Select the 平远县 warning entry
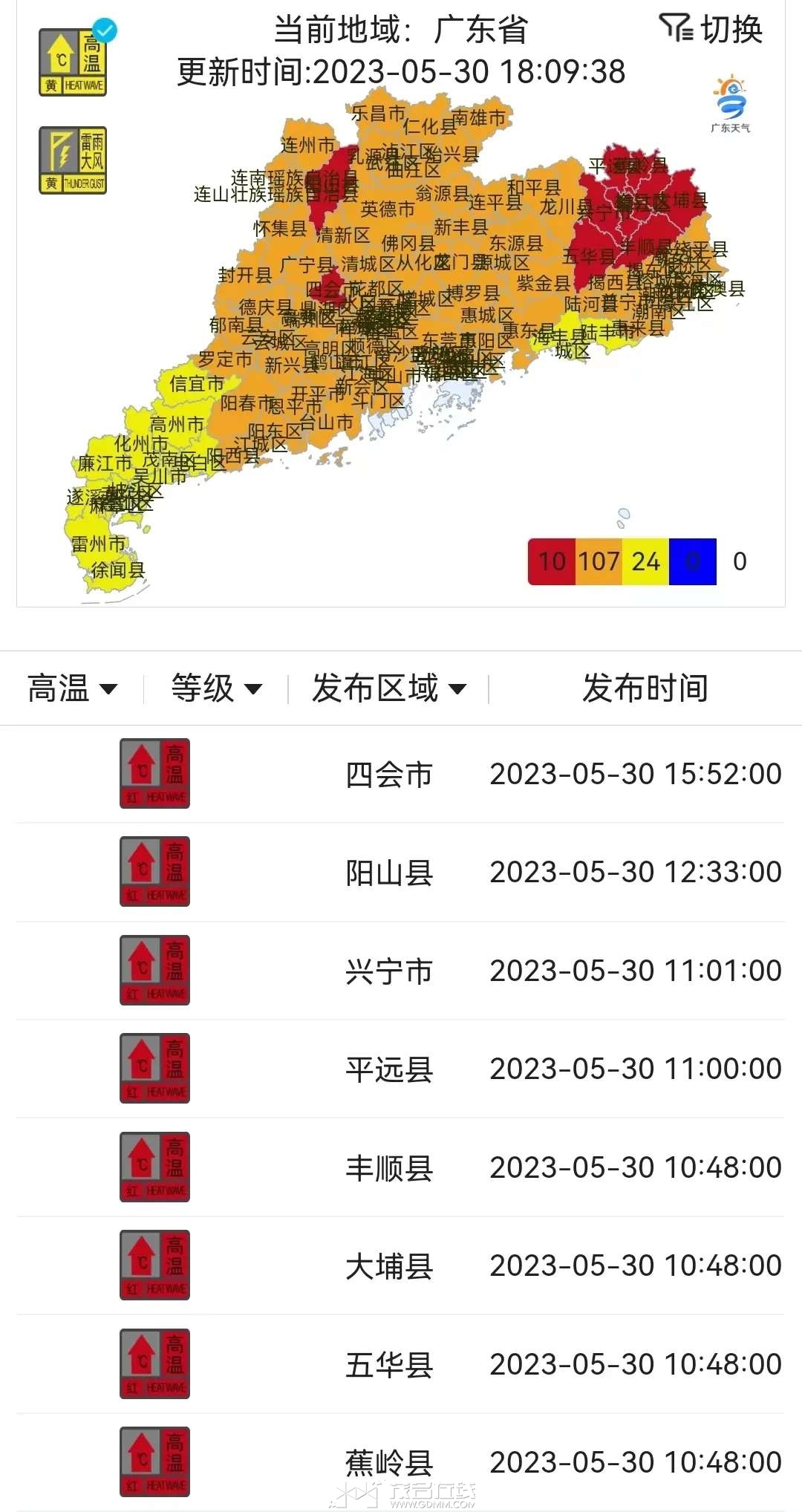The height and width of the screenshot is (1512, 802). pos(401,1069)
